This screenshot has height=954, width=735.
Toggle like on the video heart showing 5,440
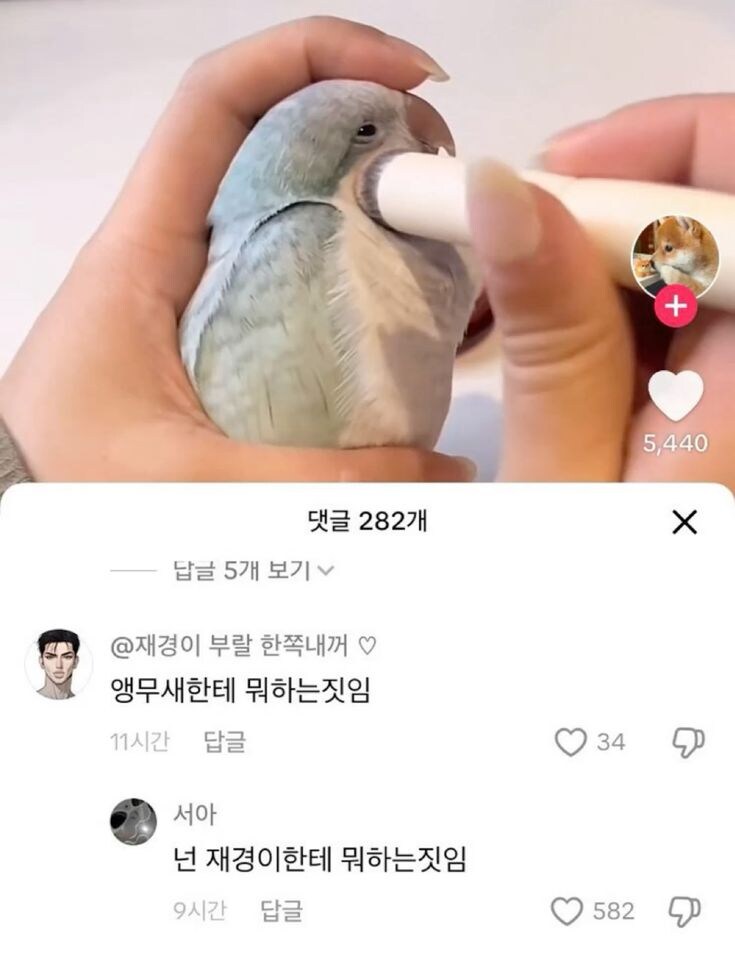[674, 395]
